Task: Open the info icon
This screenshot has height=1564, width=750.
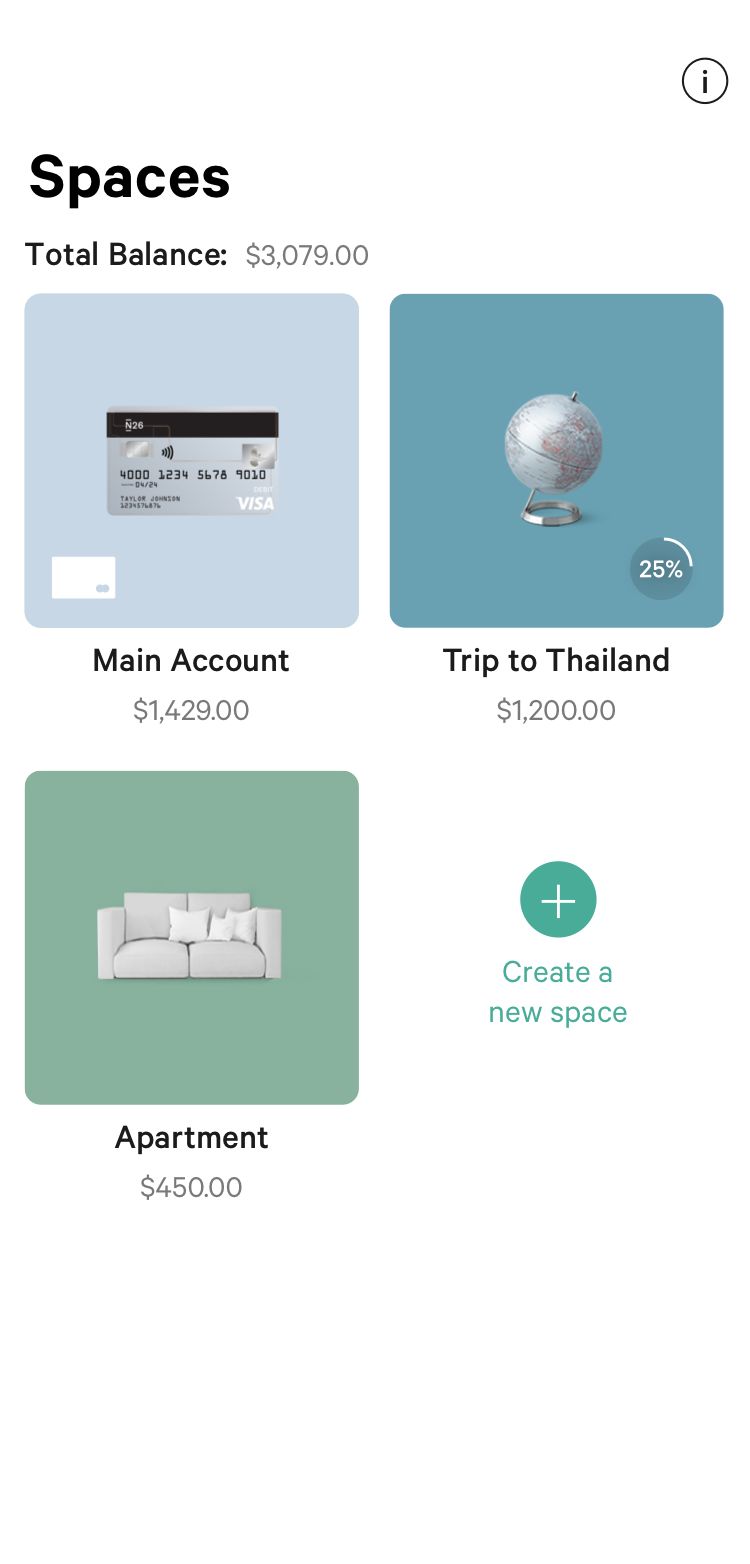Action: [704, 81]
